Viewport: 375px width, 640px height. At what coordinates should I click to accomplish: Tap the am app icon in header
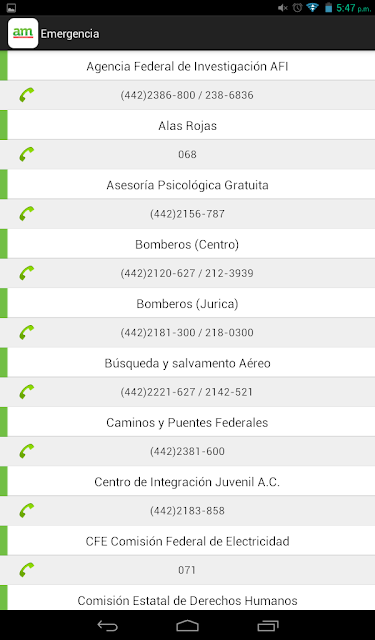click(x=23, y=33)
